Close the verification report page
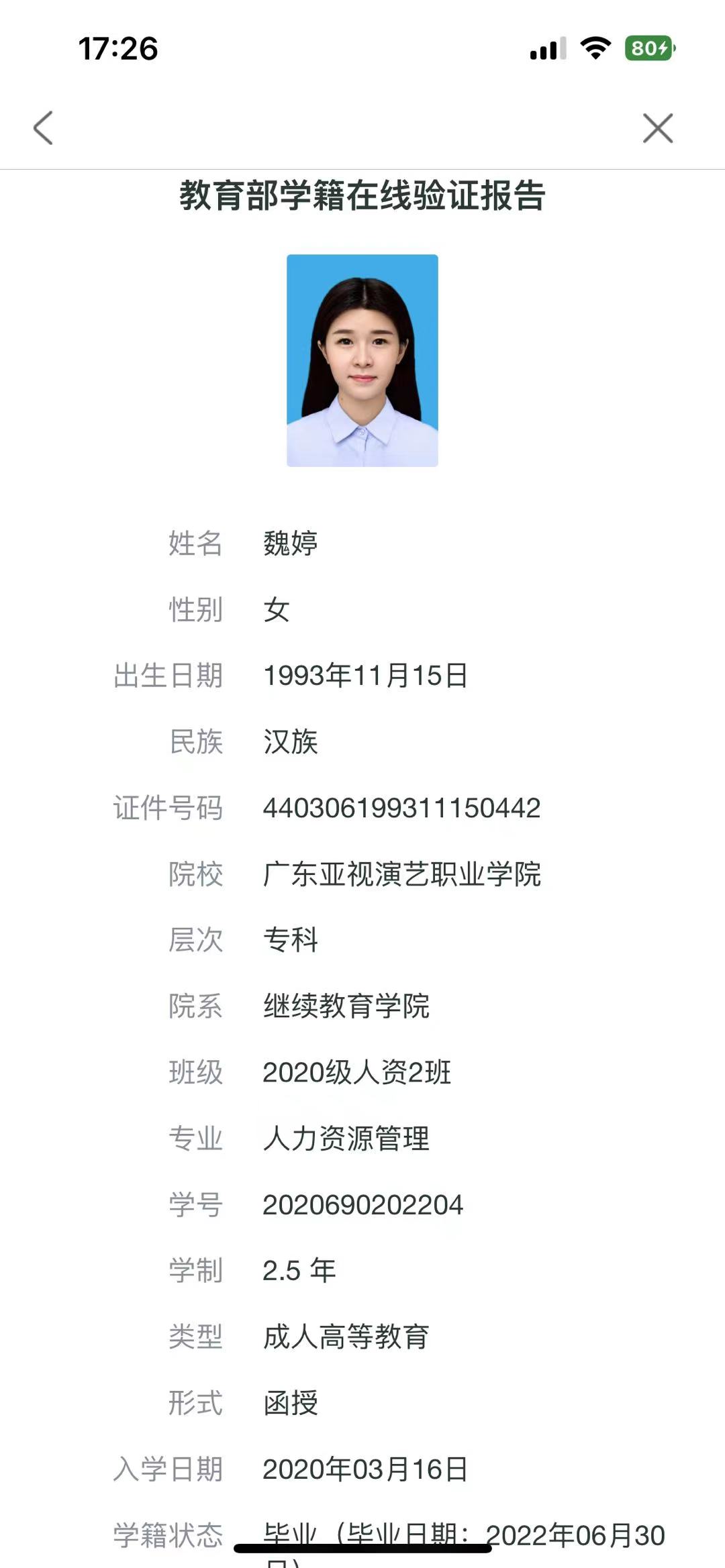Image resolution: width=725 pixels, height=1568 pixels. [658, 128]
